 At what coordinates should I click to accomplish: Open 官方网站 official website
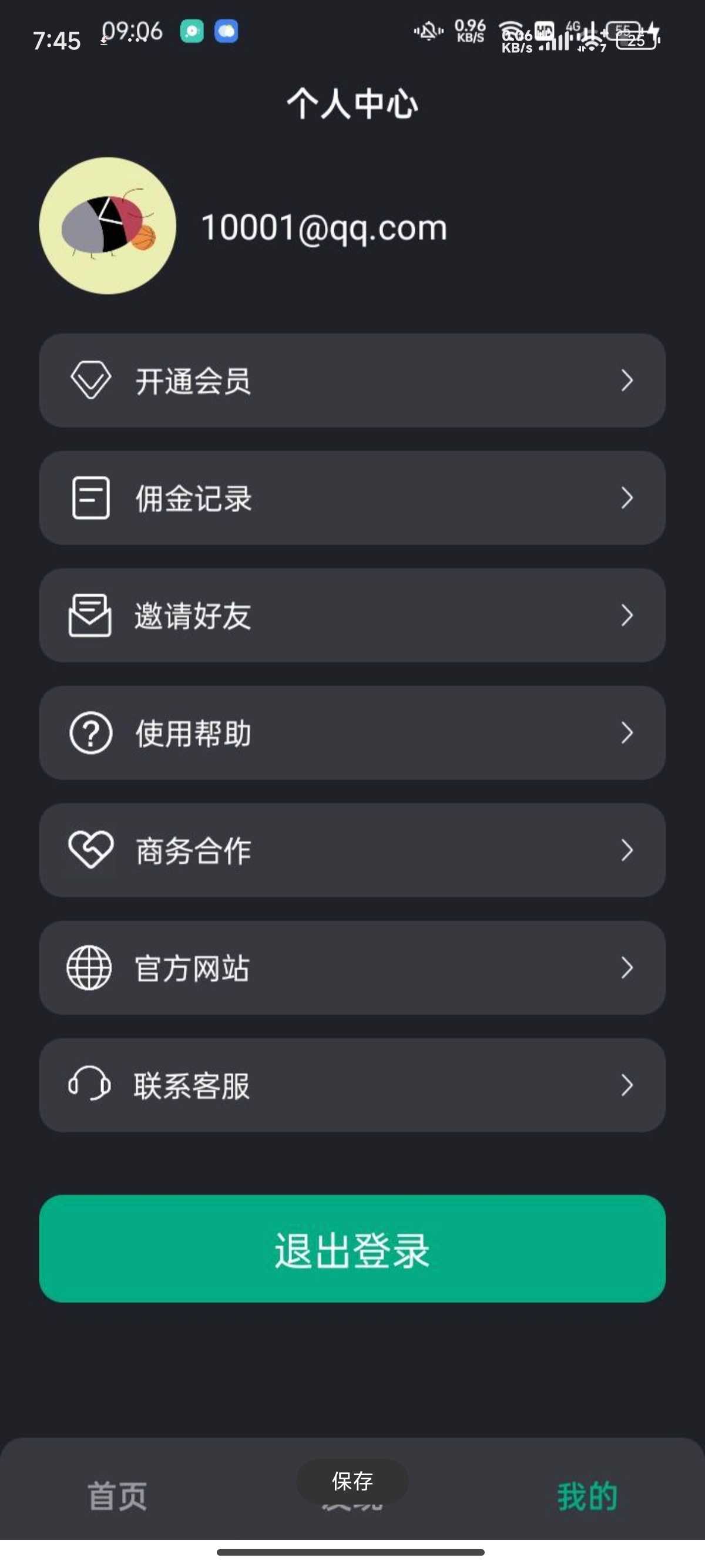click(x=352, y=968)
